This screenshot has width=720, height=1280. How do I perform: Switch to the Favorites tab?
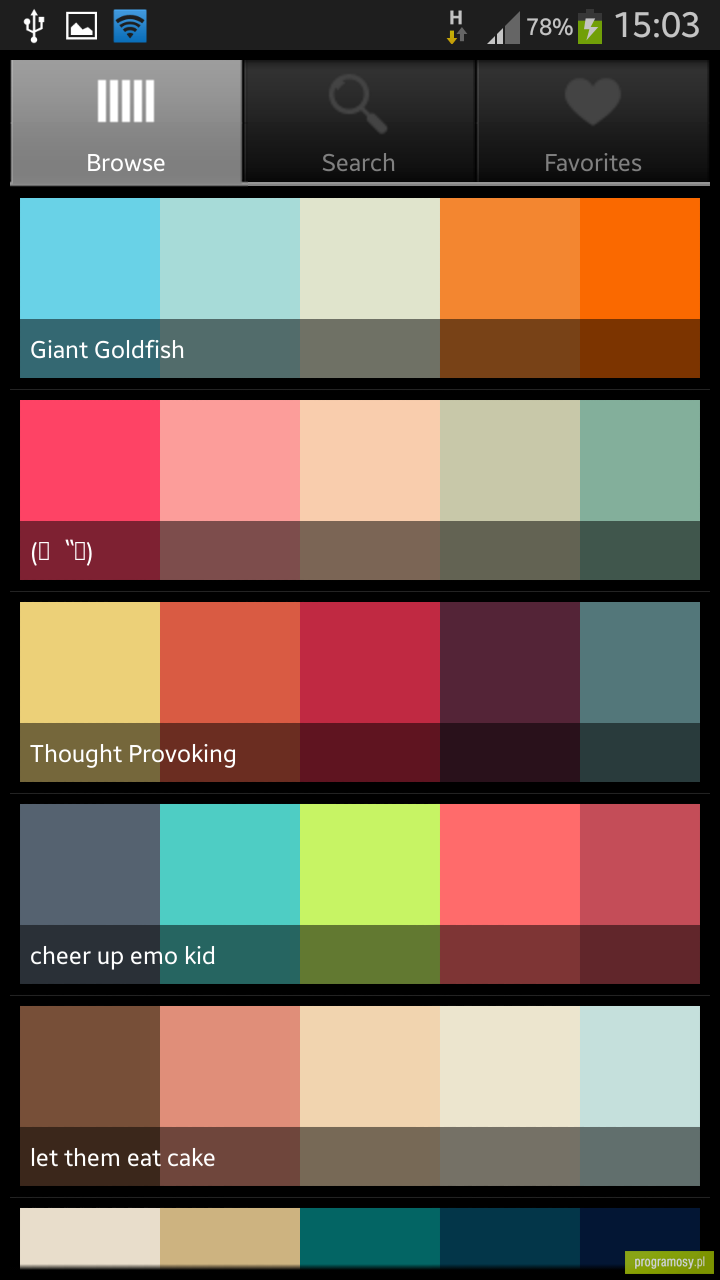(593, 122)
